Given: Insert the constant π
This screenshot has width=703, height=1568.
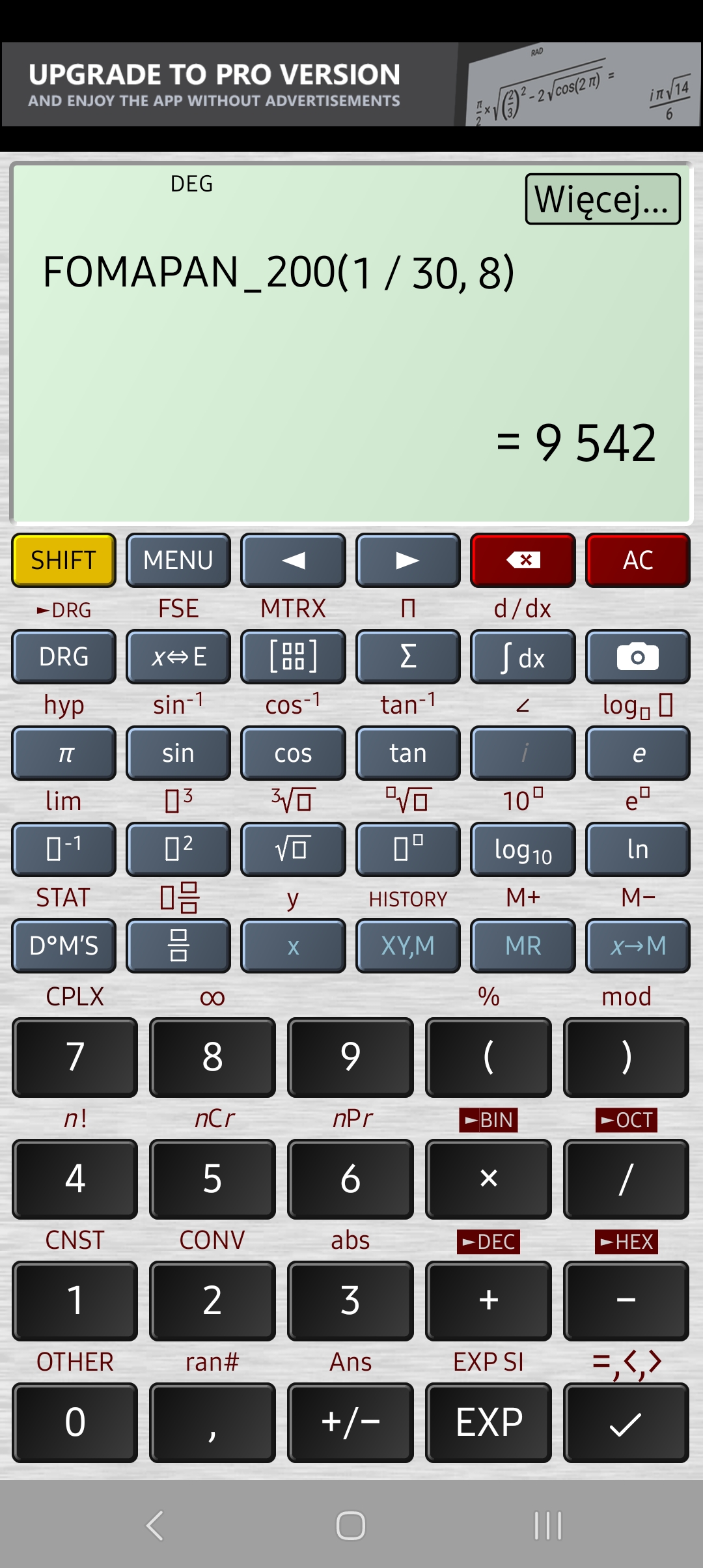Looking at the screenshot, I should (64, 753).
